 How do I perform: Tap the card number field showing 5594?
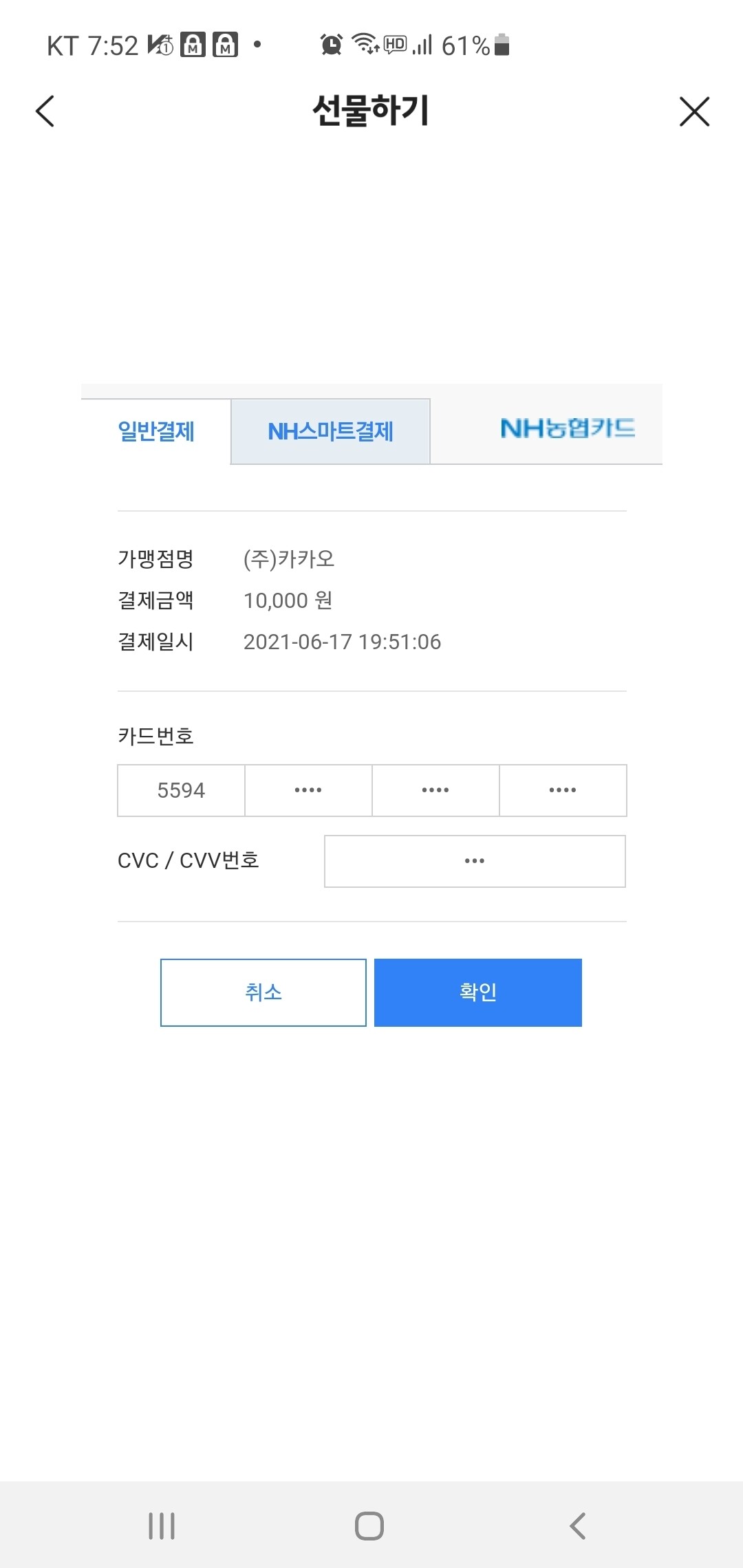point(180,790)
